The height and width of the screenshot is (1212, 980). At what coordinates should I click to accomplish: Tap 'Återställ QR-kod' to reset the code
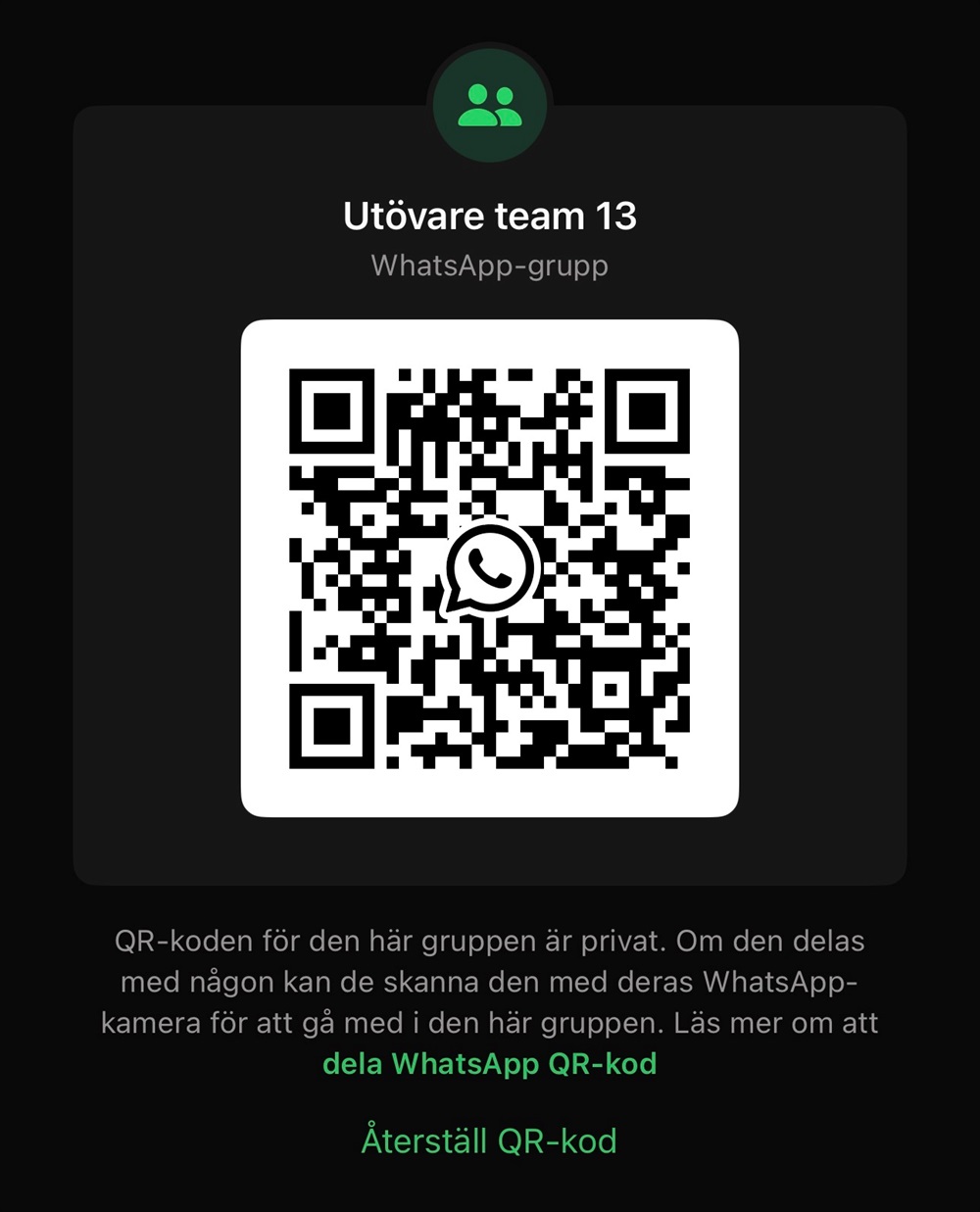tap(489, 1141)
